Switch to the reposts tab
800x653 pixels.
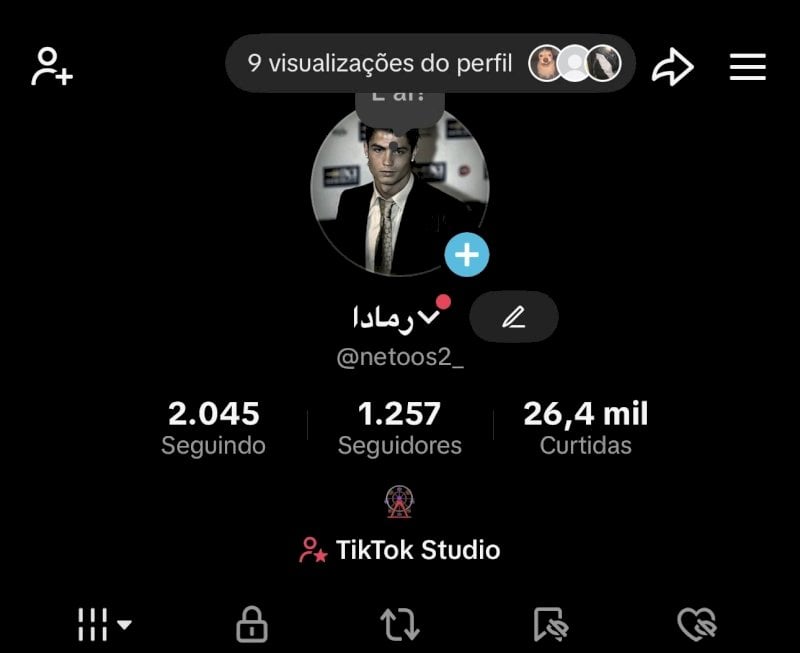tap(399, 625)
